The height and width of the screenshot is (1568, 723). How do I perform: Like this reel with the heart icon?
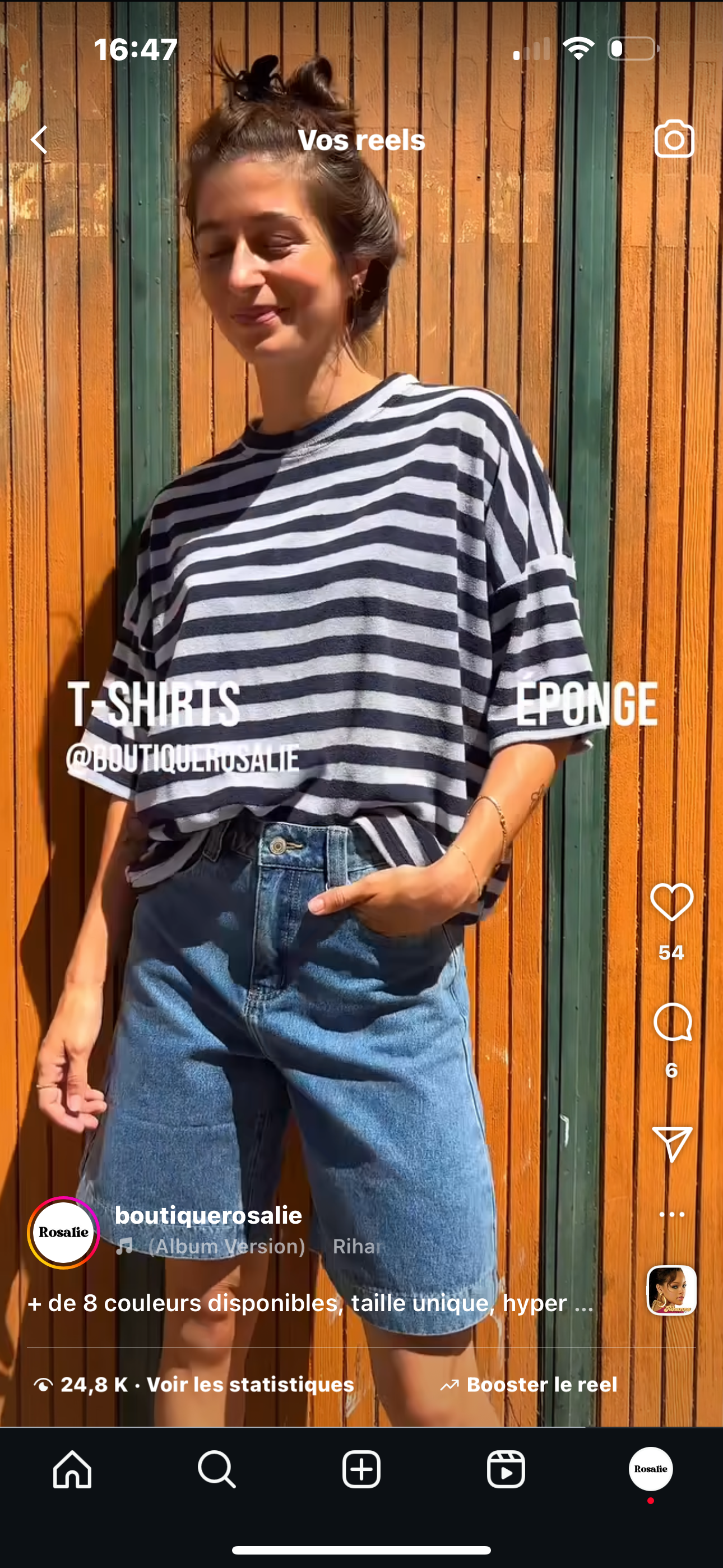tap(671, 902)
